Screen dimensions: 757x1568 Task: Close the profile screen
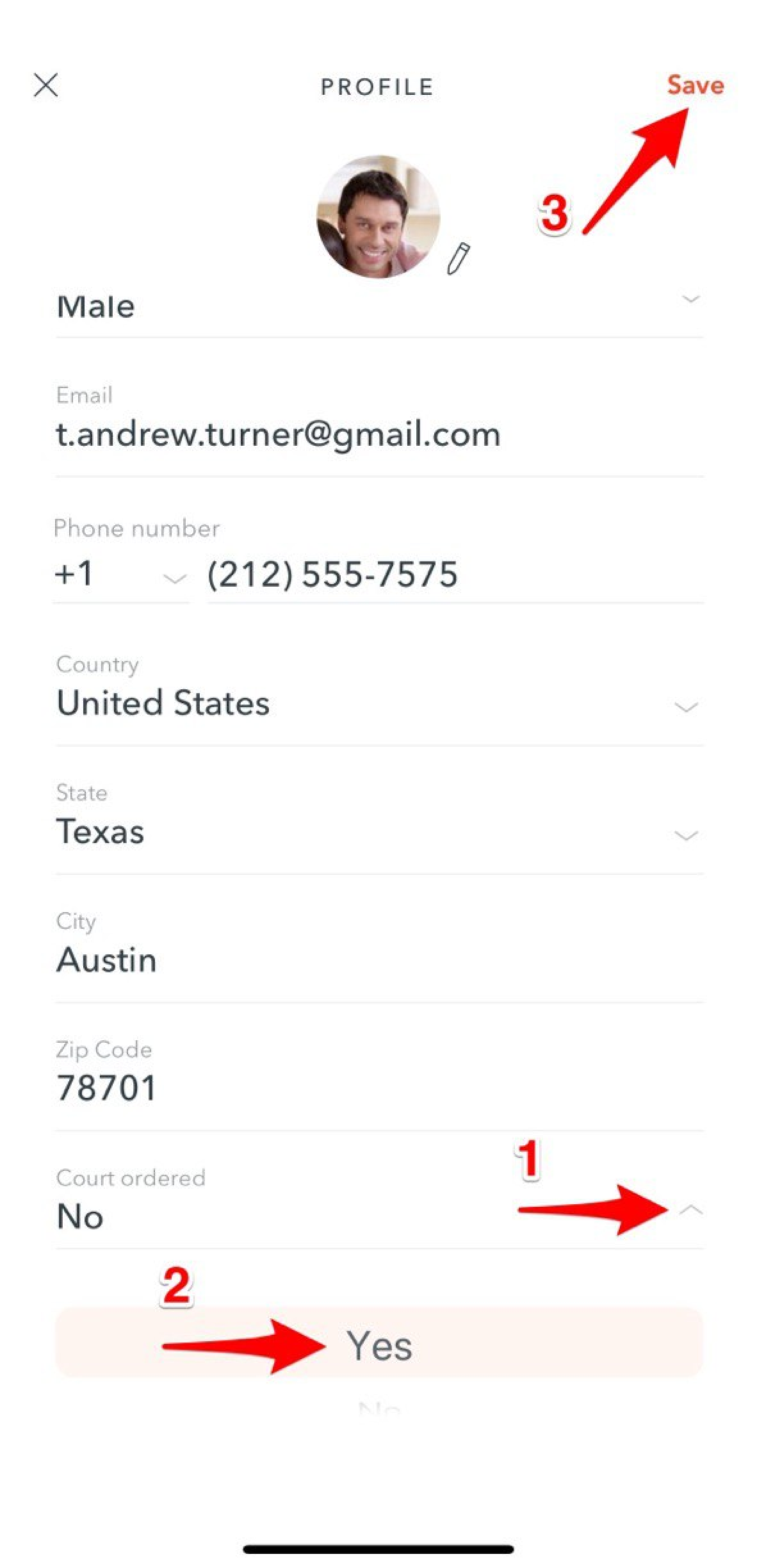(45, 85)
